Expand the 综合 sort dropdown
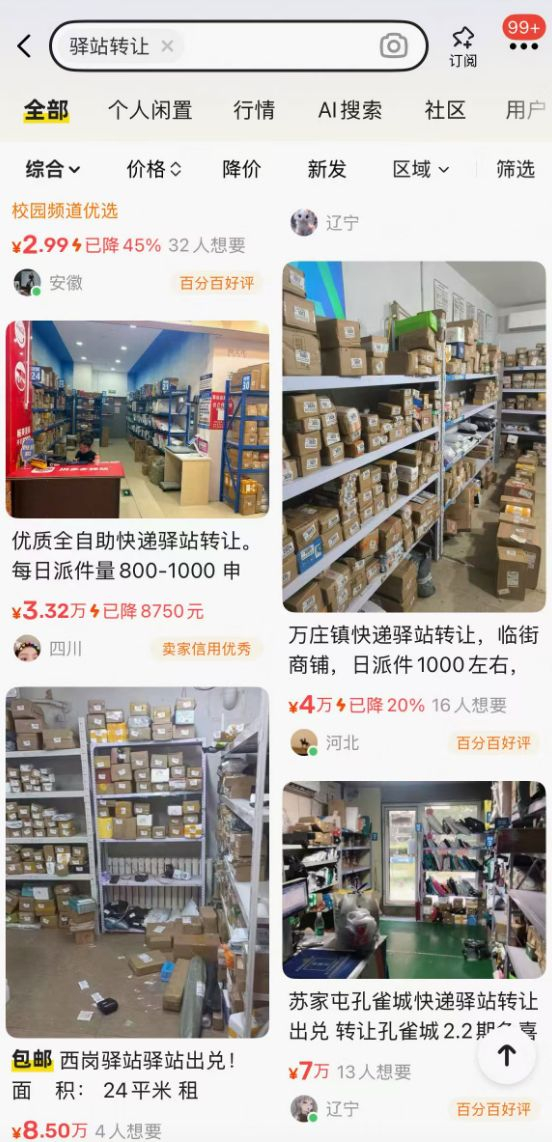The width and height of the screenshot is (552, 1142). click(52, 169)
